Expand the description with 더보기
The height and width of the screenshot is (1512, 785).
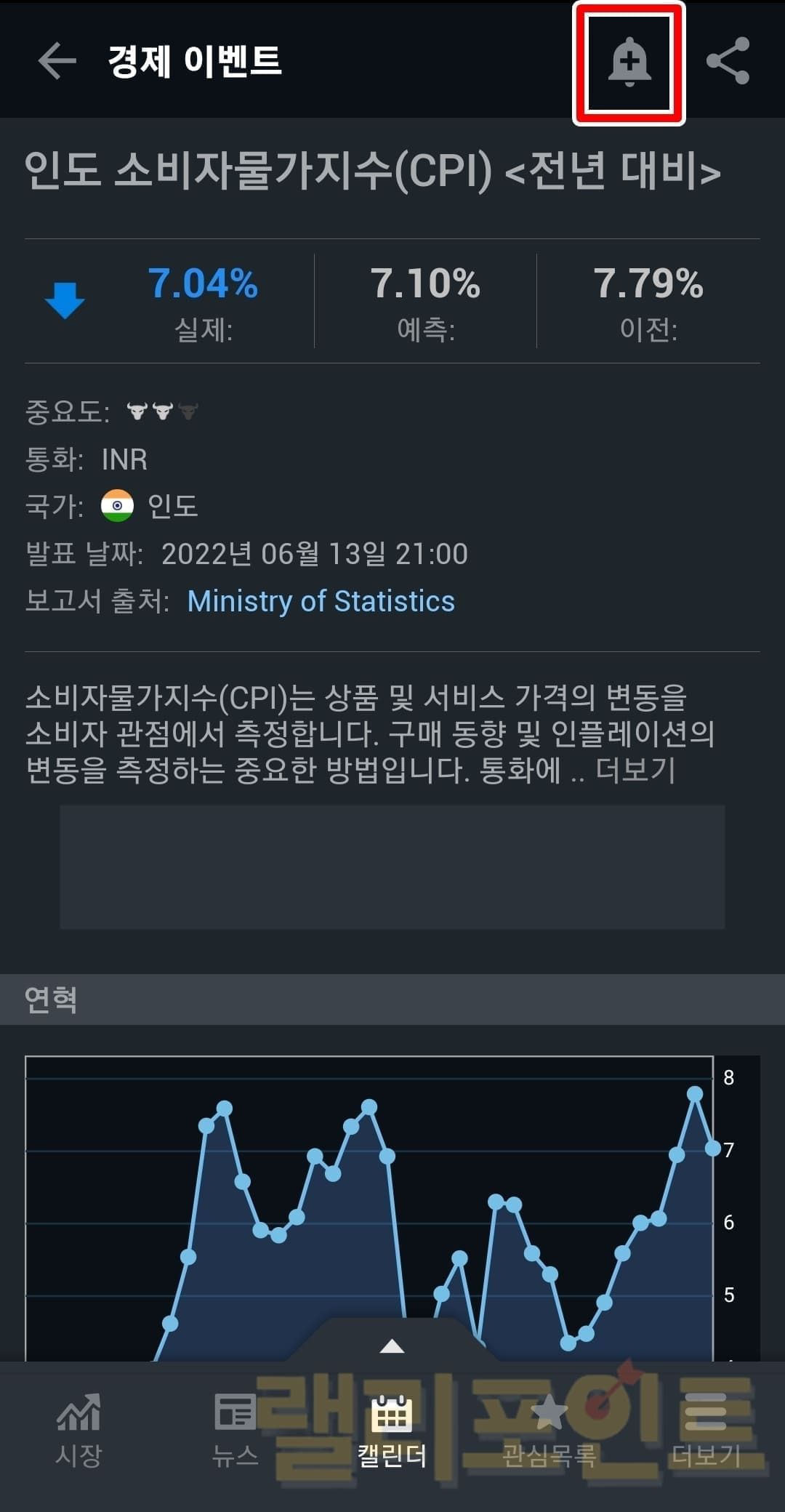point(636,770)
